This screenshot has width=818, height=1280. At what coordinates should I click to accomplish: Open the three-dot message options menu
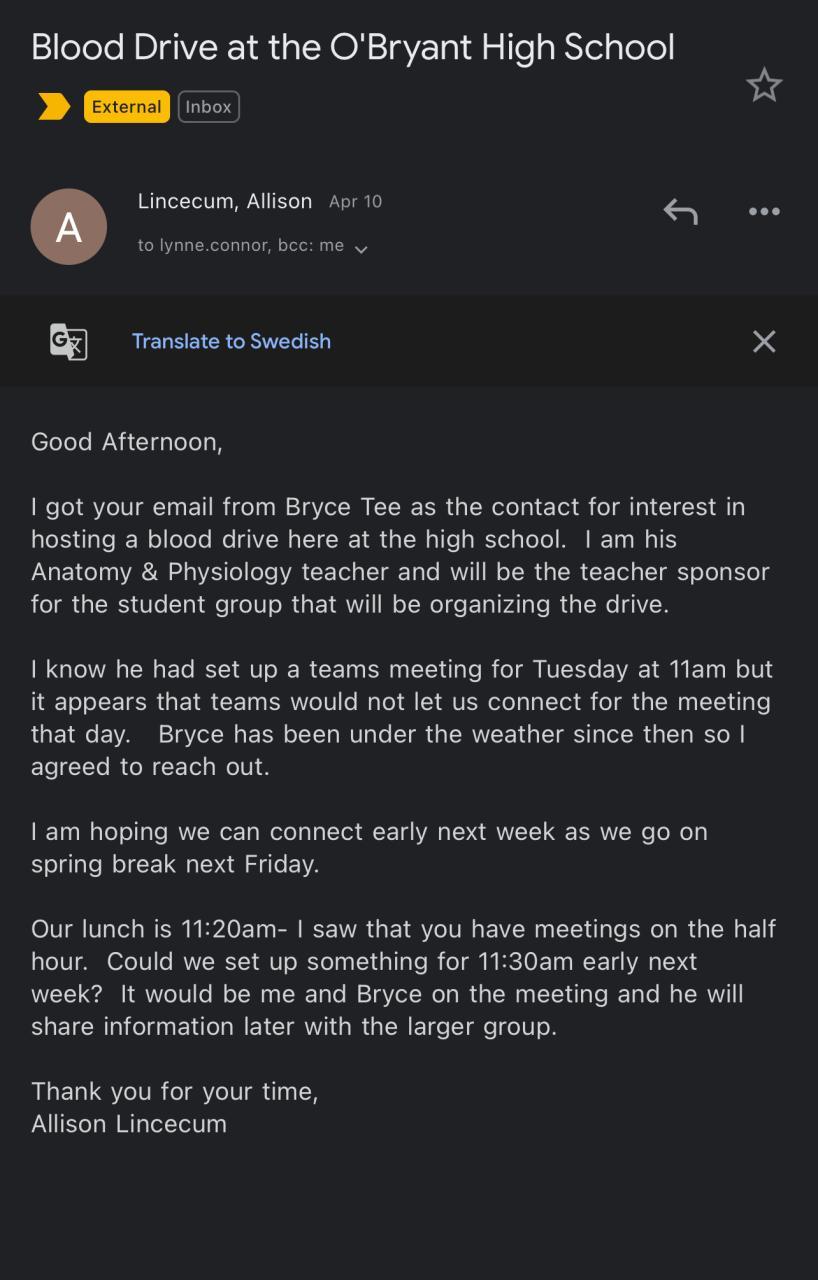pos(764,211)
